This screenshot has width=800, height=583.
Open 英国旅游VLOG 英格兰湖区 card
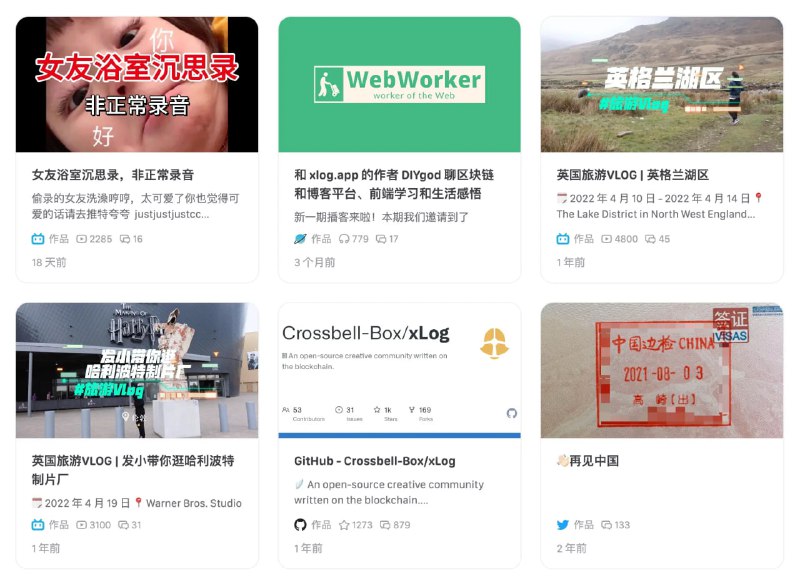tap(632, 175)
